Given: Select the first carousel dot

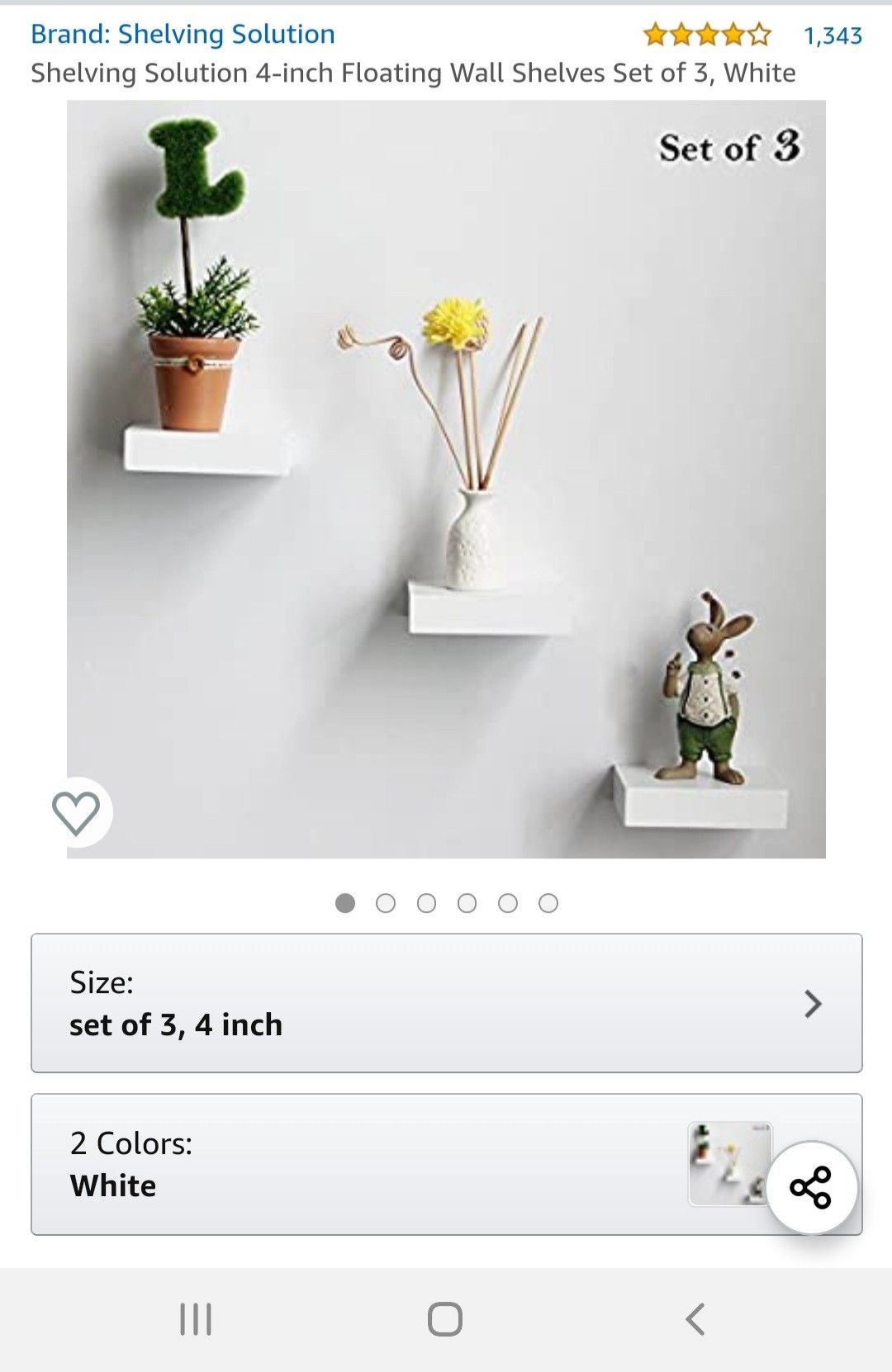Looking at the screenshot, I should pyautogui.click(x=347, y=904).
